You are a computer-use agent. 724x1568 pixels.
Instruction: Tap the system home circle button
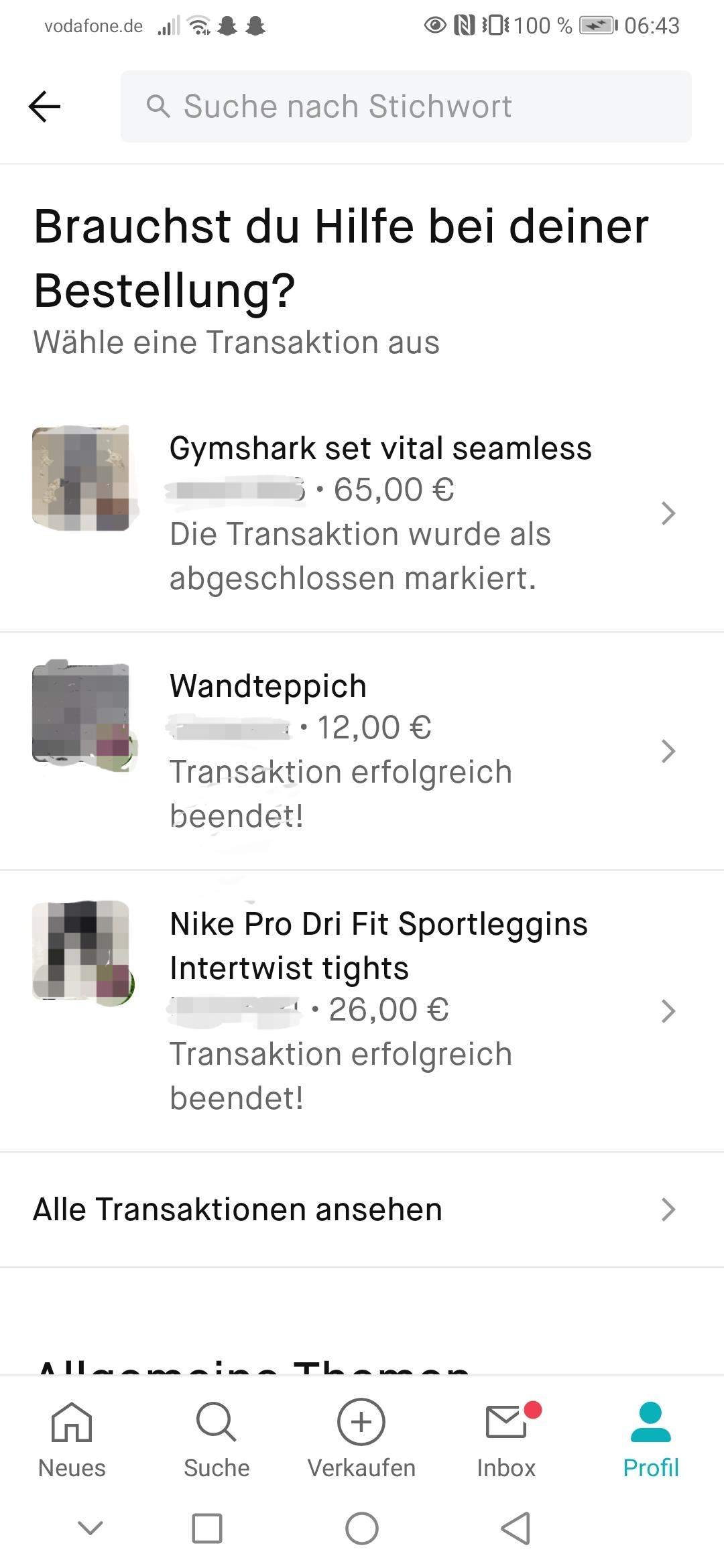click(362, 1528)
